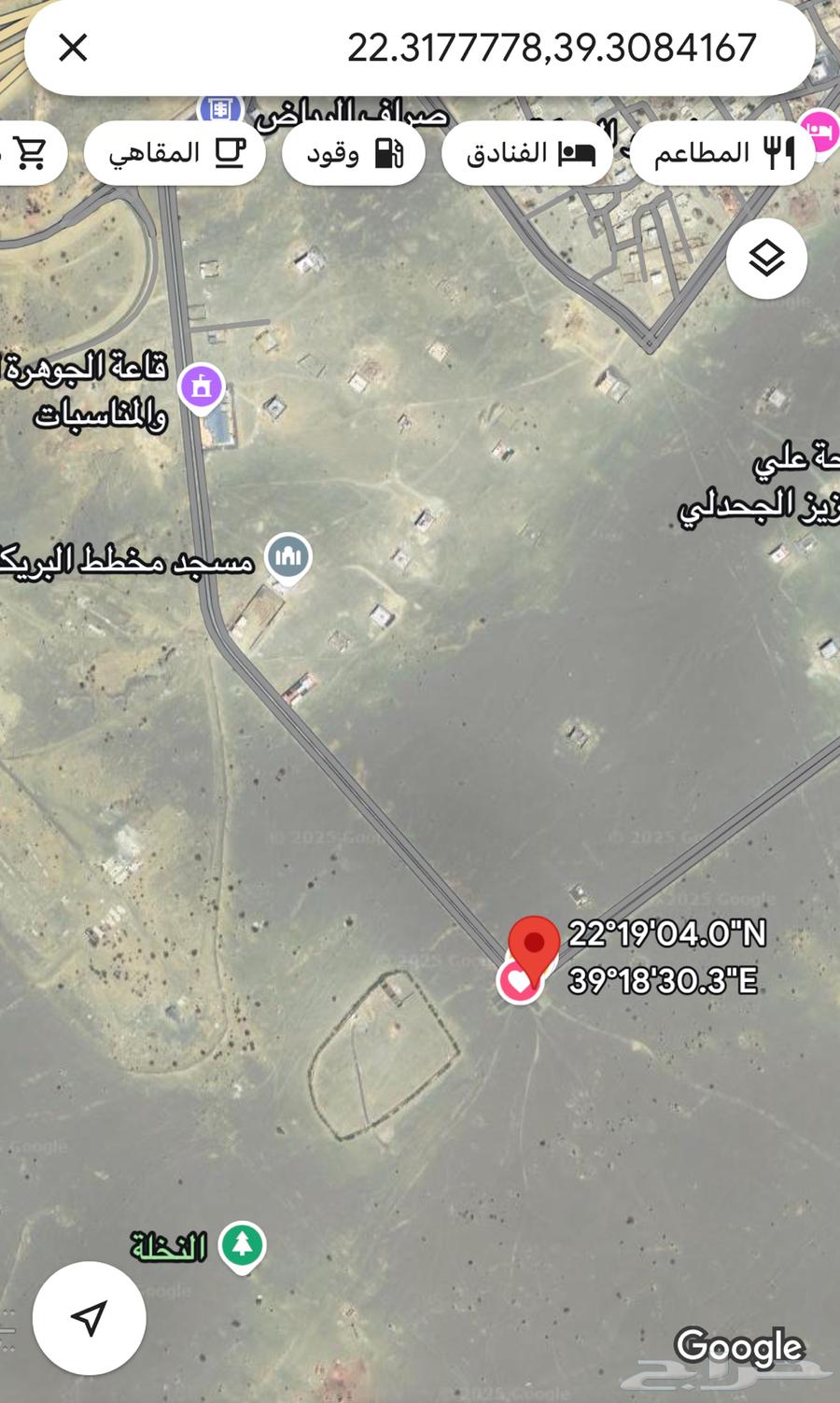
Task: Open قاعة الجوهرة والمناسبات place marker
Action: [x=203, y=386]
